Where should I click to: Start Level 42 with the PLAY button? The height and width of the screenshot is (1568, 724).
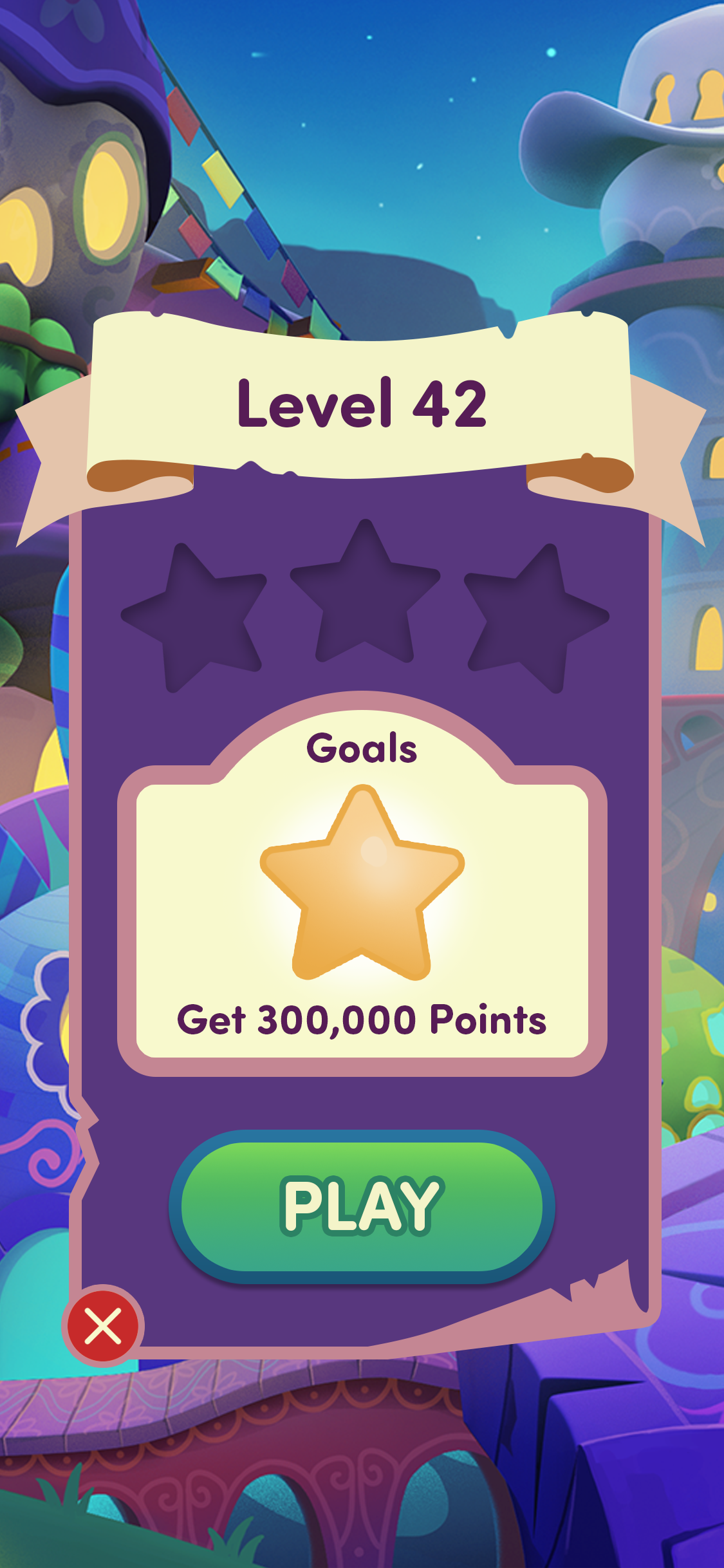[x=361, y=1207]
